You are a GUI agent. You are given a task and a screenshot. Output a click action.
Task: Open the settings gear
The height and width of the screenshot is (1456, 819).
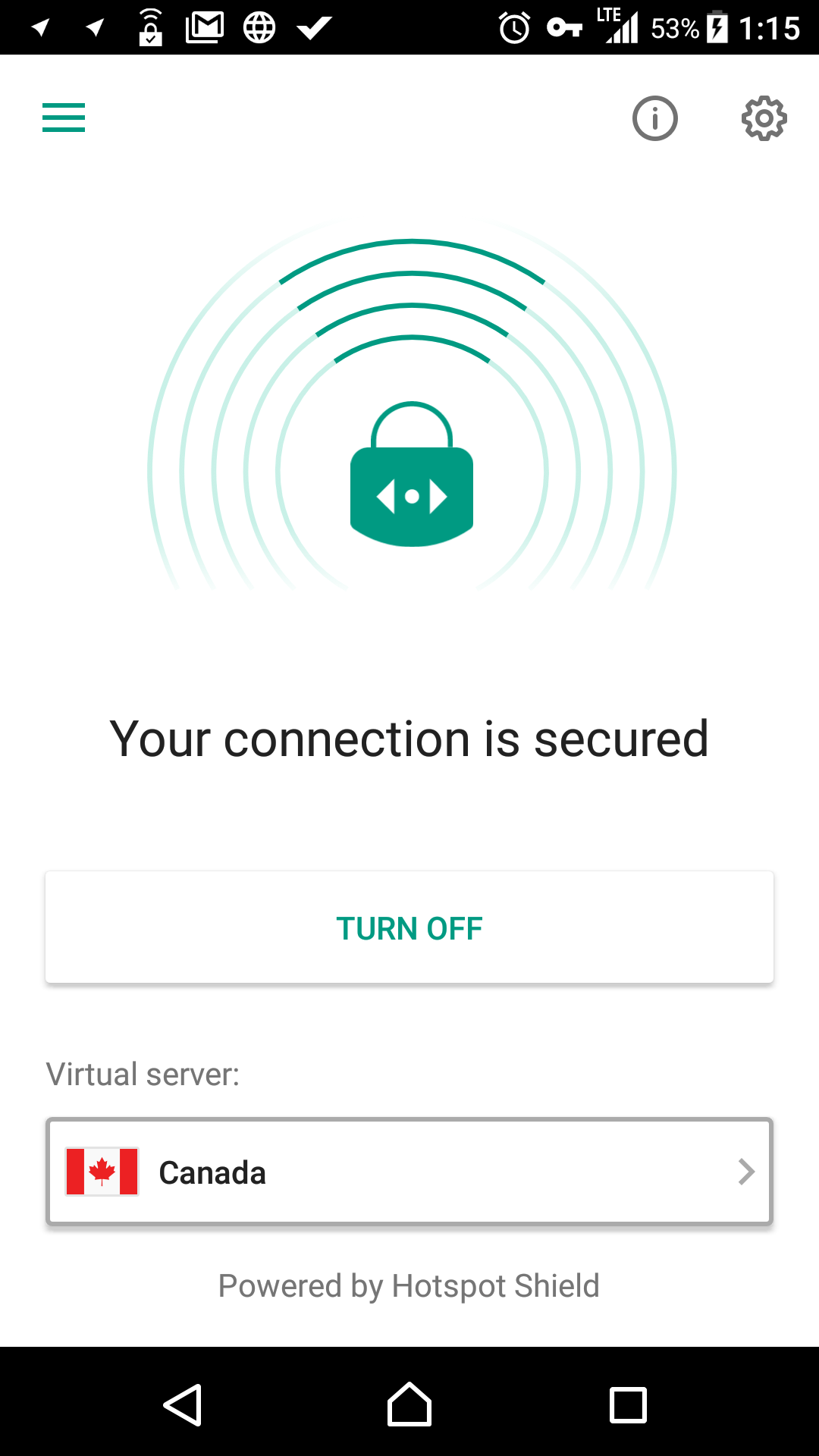click(x=764, y=118)
